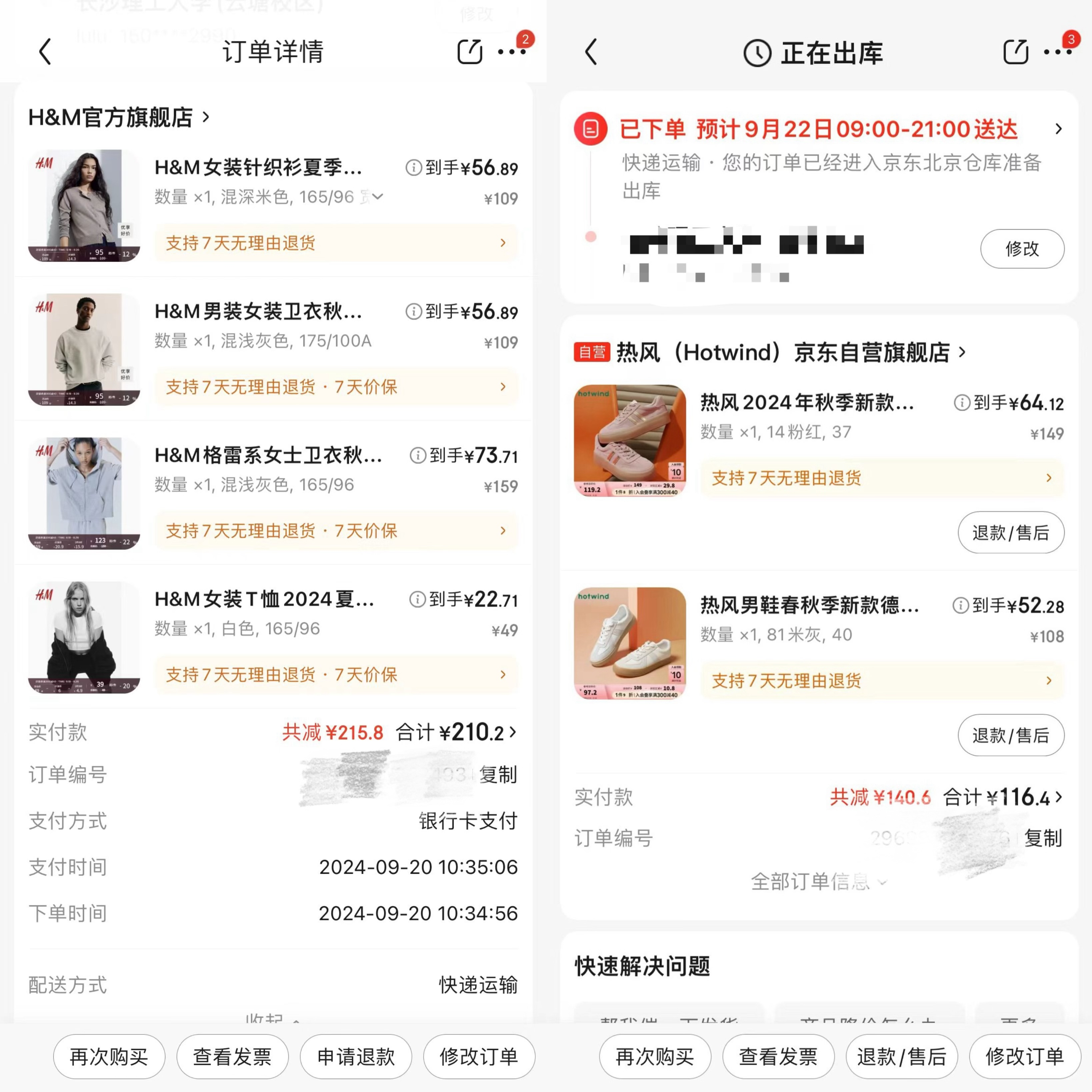Request 退款/售后 for the 14粉红 shoes

point(1011,532)
